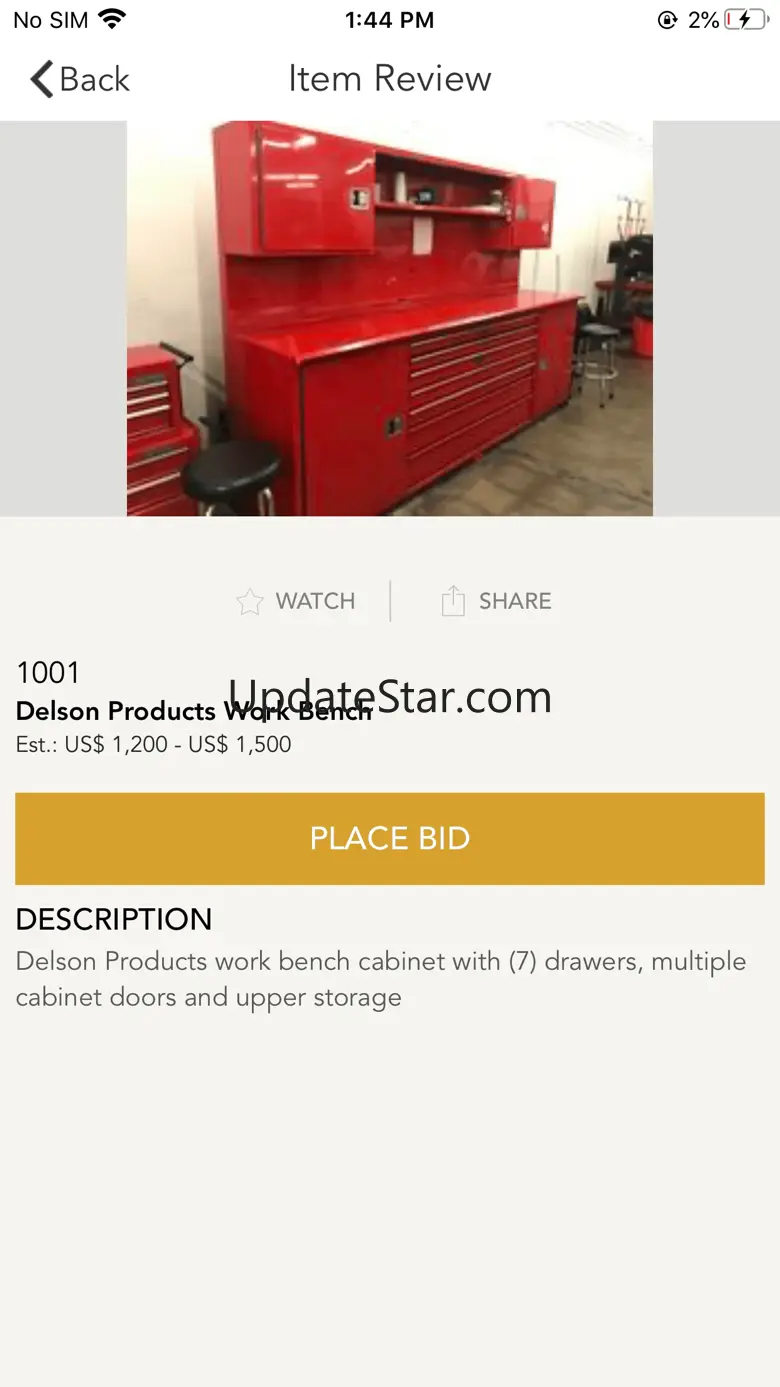780x1387 pixels.
Task: Share the Delson Products Work Bench
Action: tap(496, 601)
